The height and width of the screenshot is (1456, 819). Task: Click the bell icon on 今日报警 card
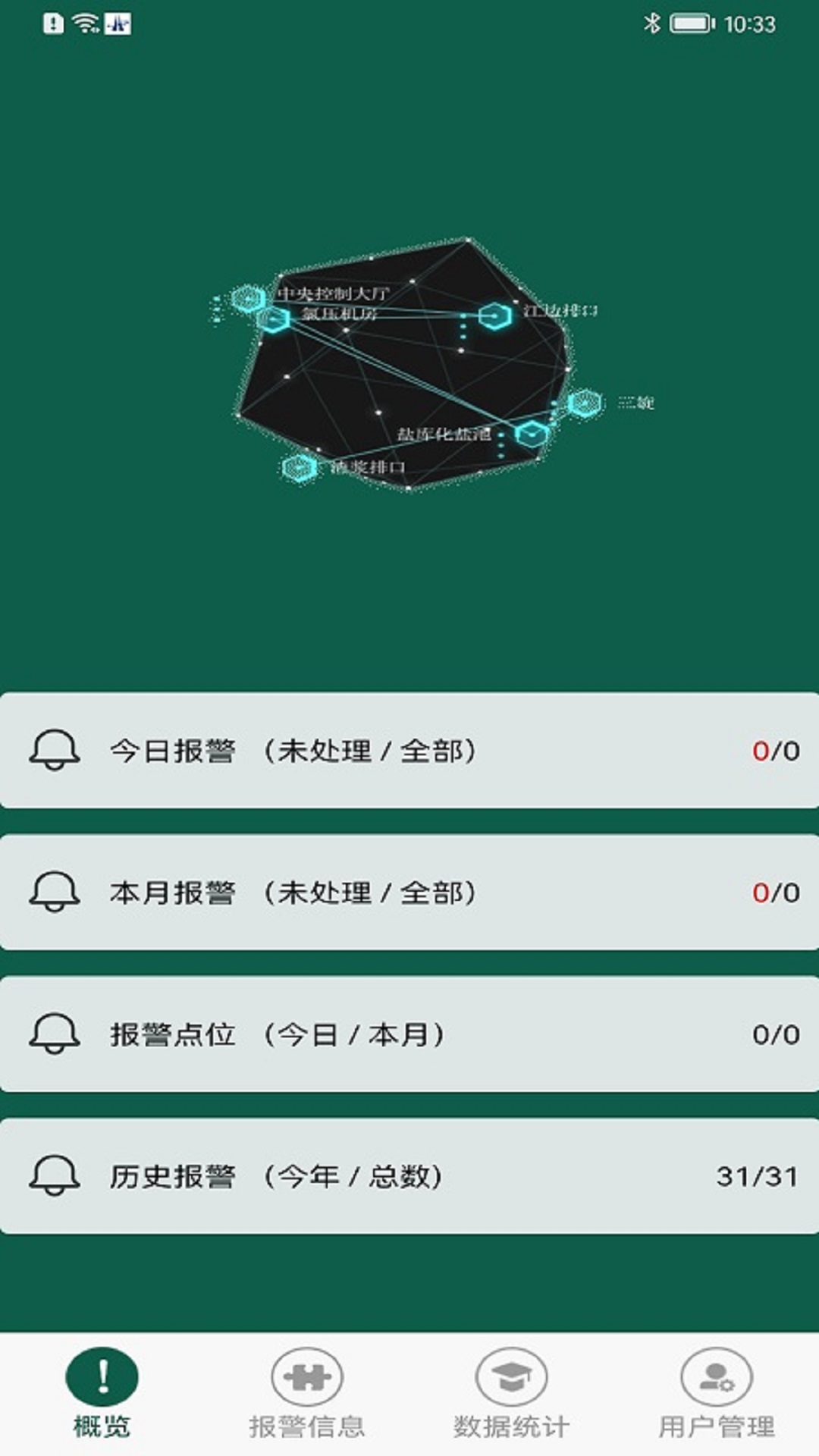pyautogui.click(x=52, y=749)
